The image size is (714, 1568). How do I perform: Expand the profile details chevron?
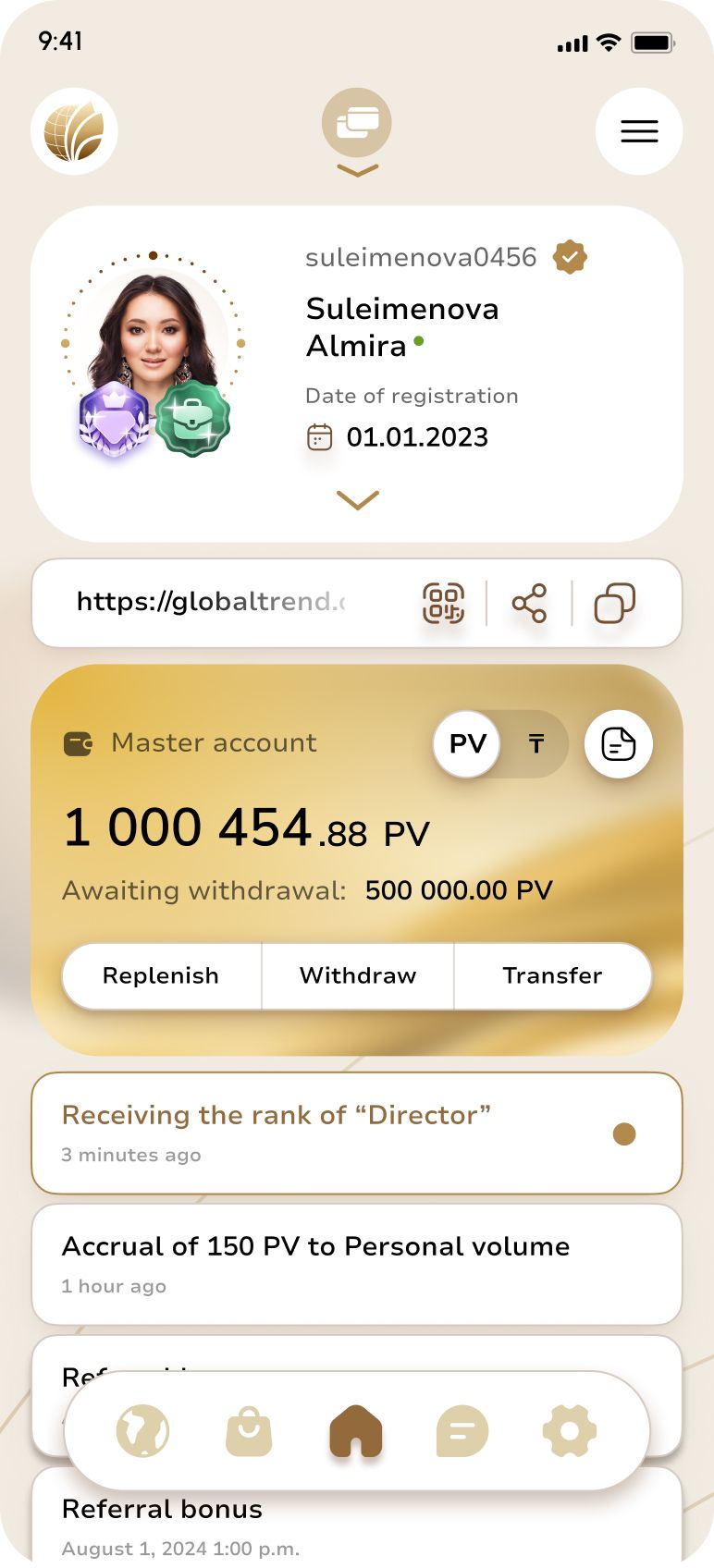357,500
